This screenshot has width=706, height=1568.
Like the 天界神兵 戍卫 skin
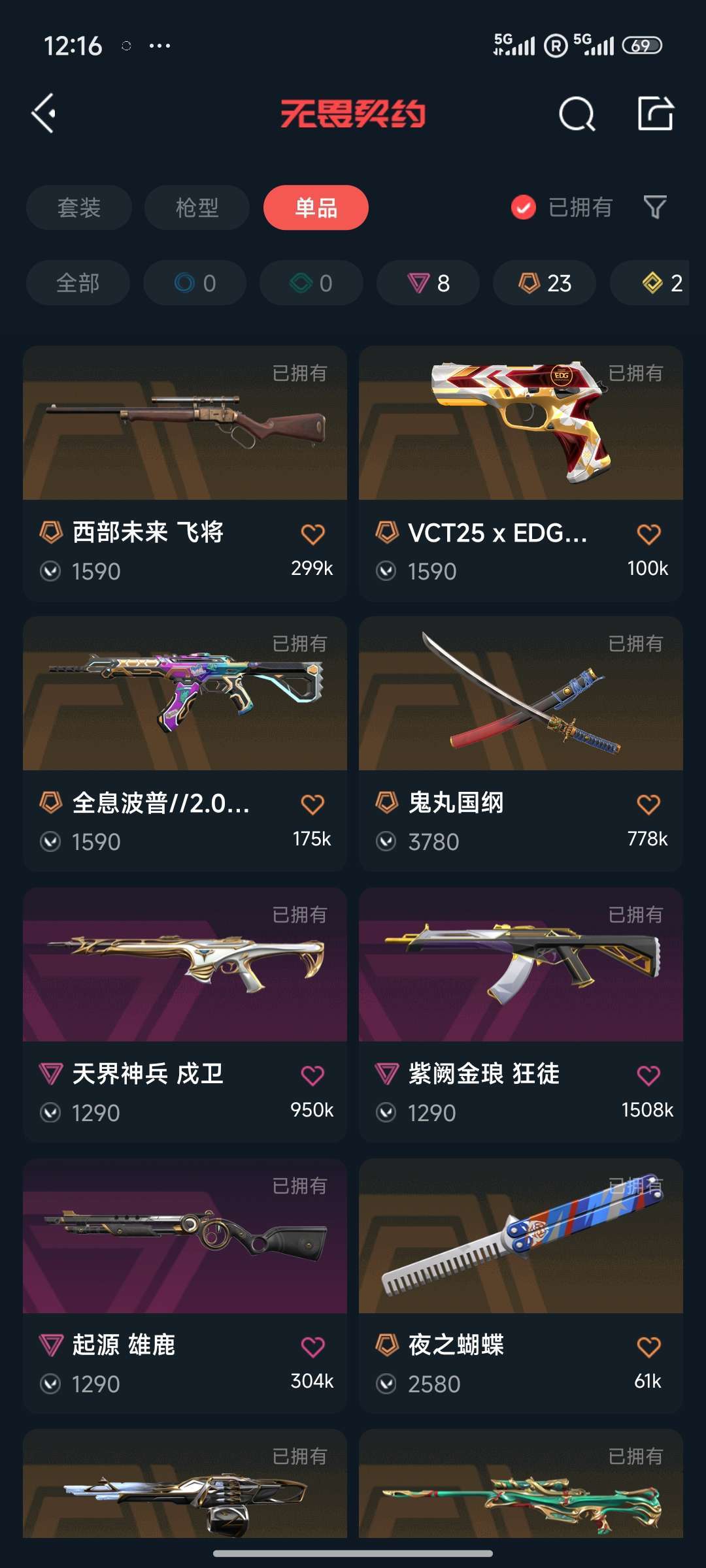(312, 1075)
